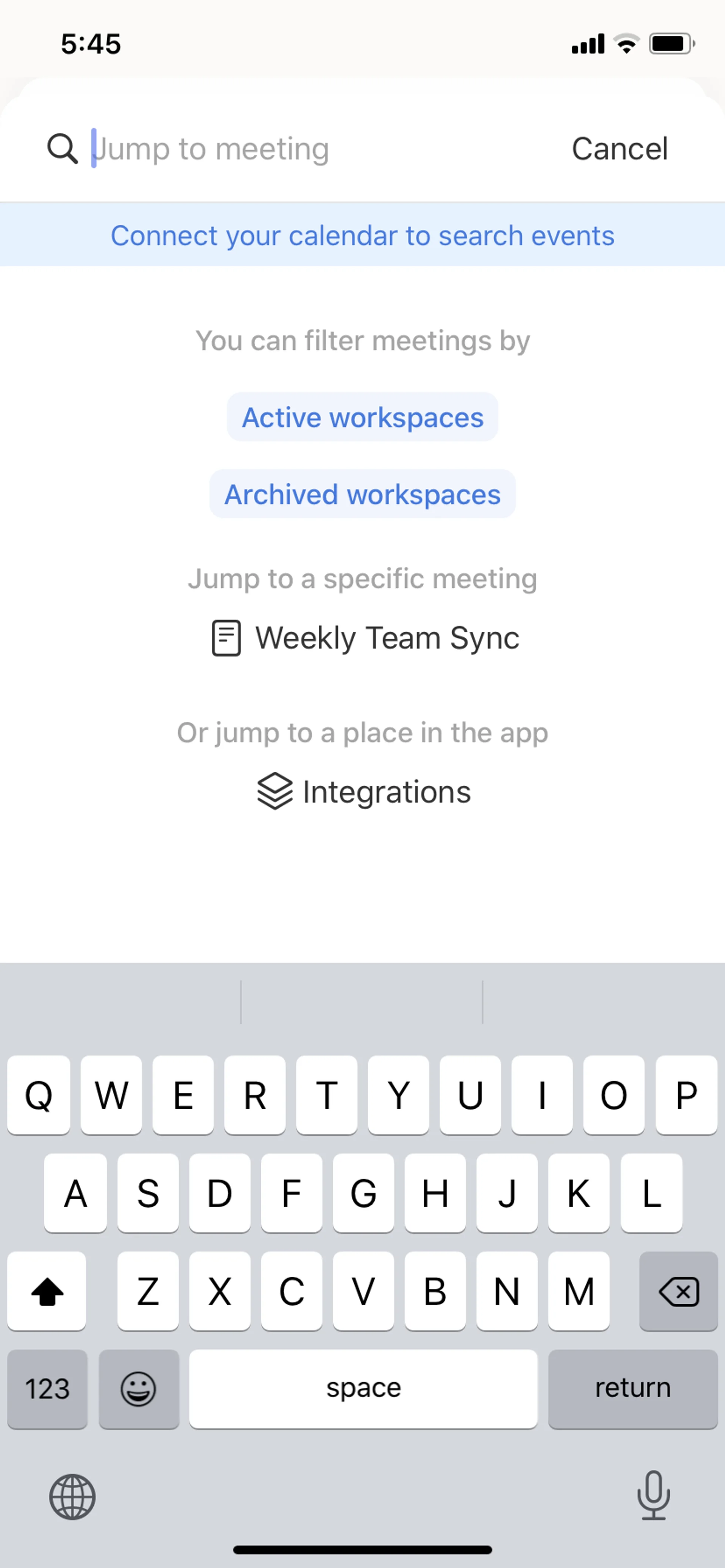Tap the return key on the keyboard
This screenshot has height=1568, width=725.
pyautogui.click(x=632, y=1388)
